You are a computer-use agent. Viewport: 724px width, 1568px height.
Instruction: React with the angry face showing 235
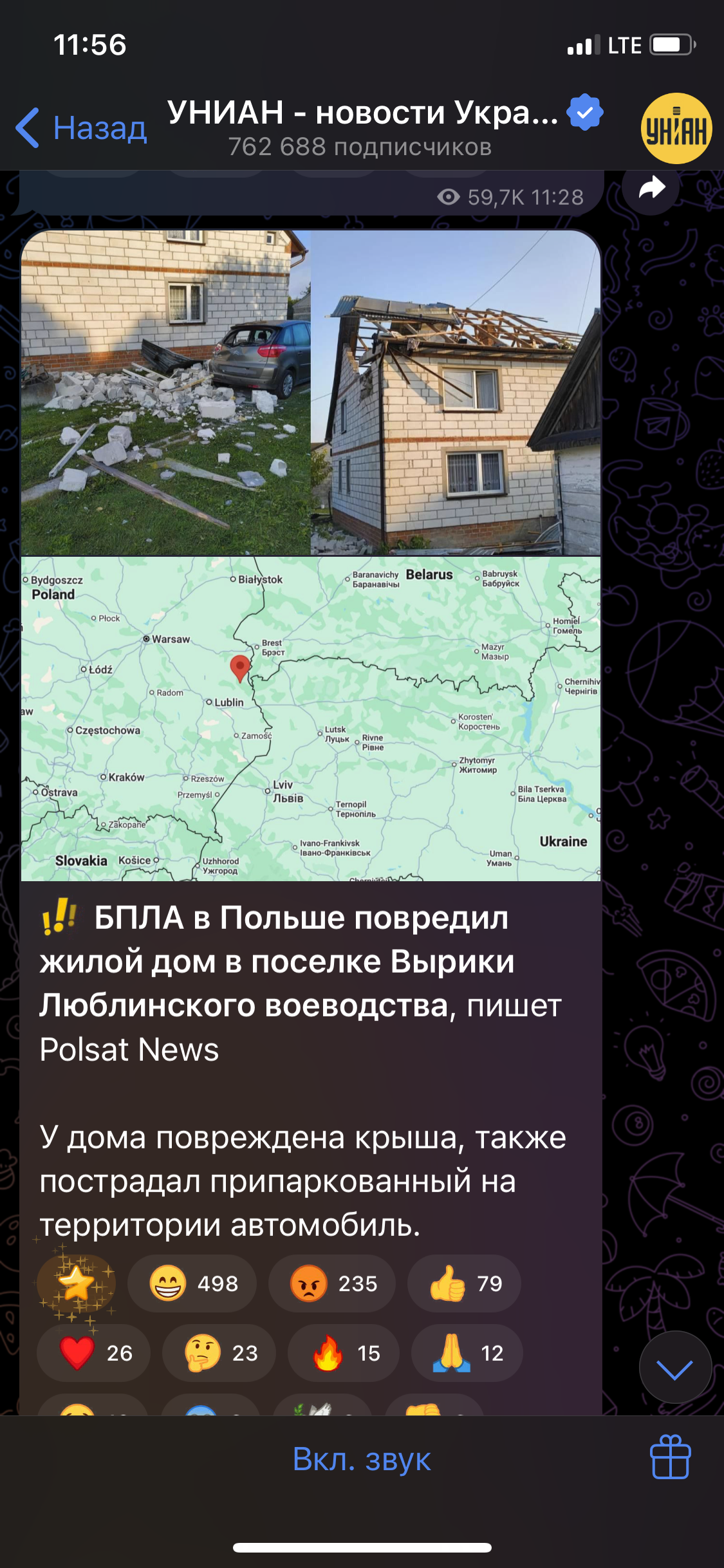coord(332,1283)
